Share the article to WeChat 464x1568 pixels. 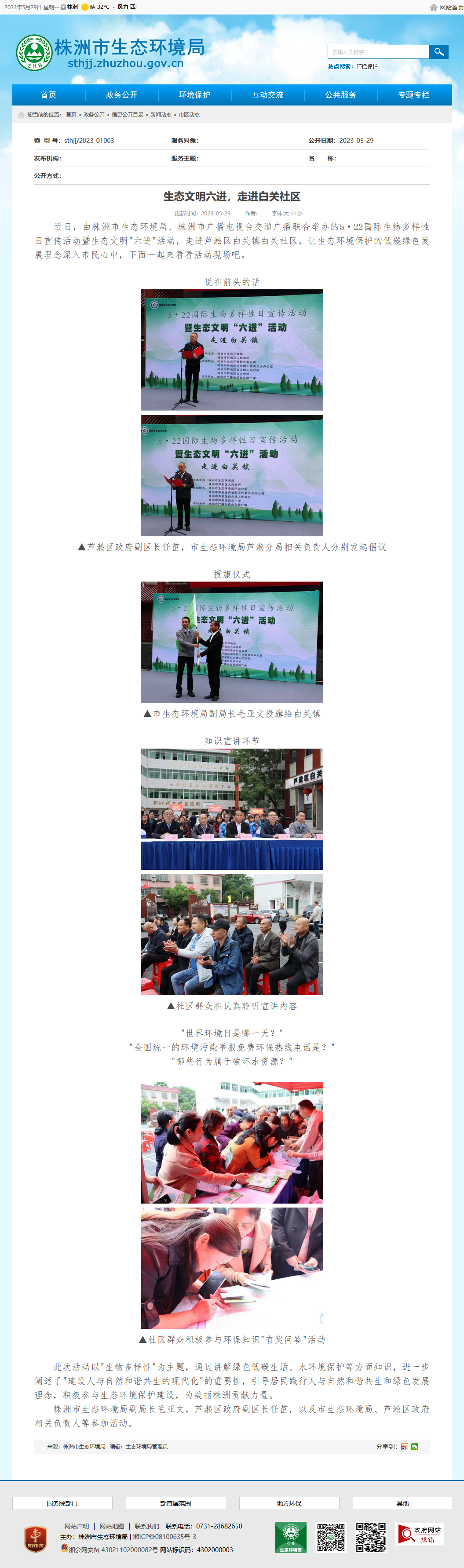pos(415,1447)
